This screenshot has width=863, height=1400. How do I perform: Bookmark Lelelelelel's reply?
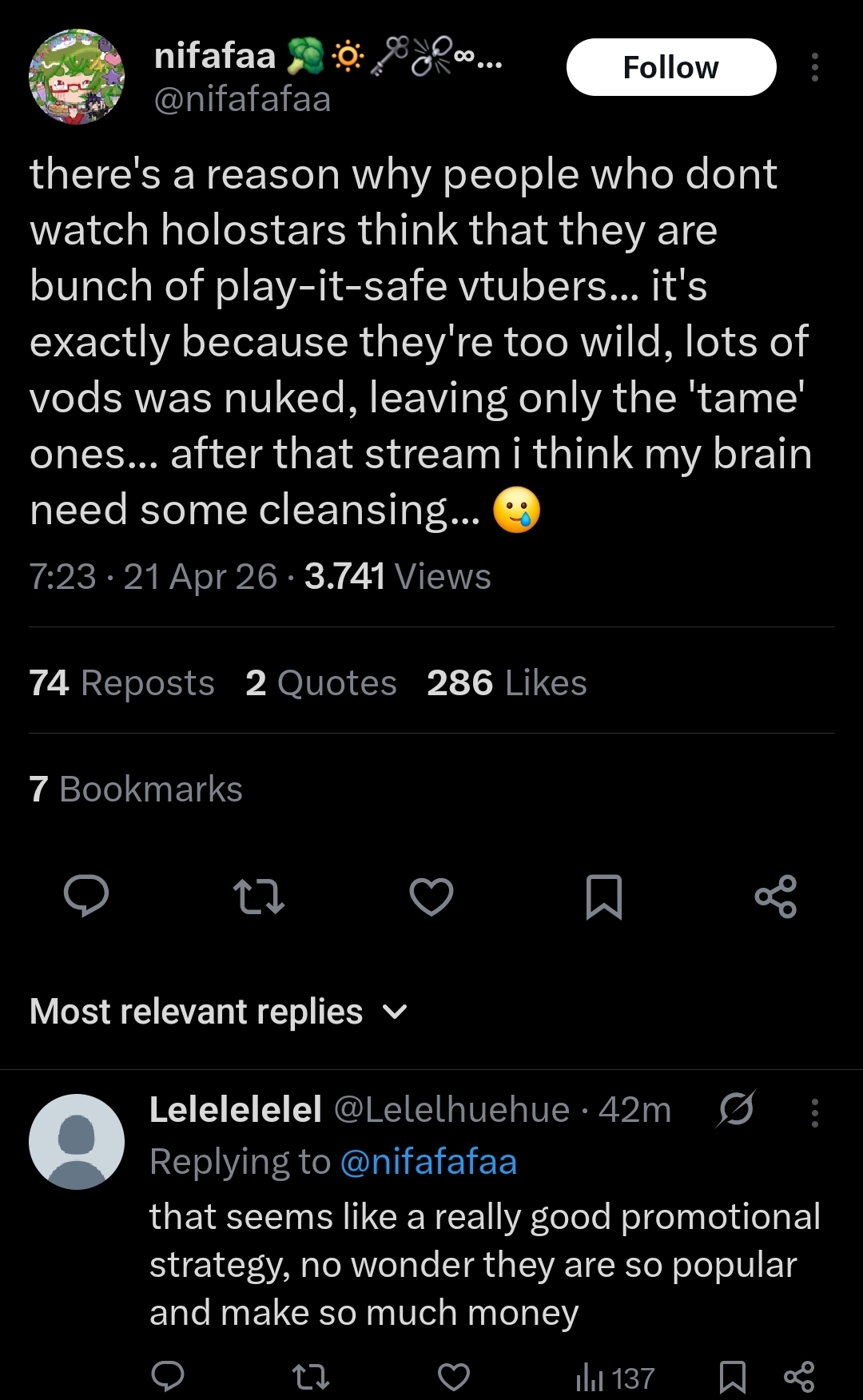733,1376
